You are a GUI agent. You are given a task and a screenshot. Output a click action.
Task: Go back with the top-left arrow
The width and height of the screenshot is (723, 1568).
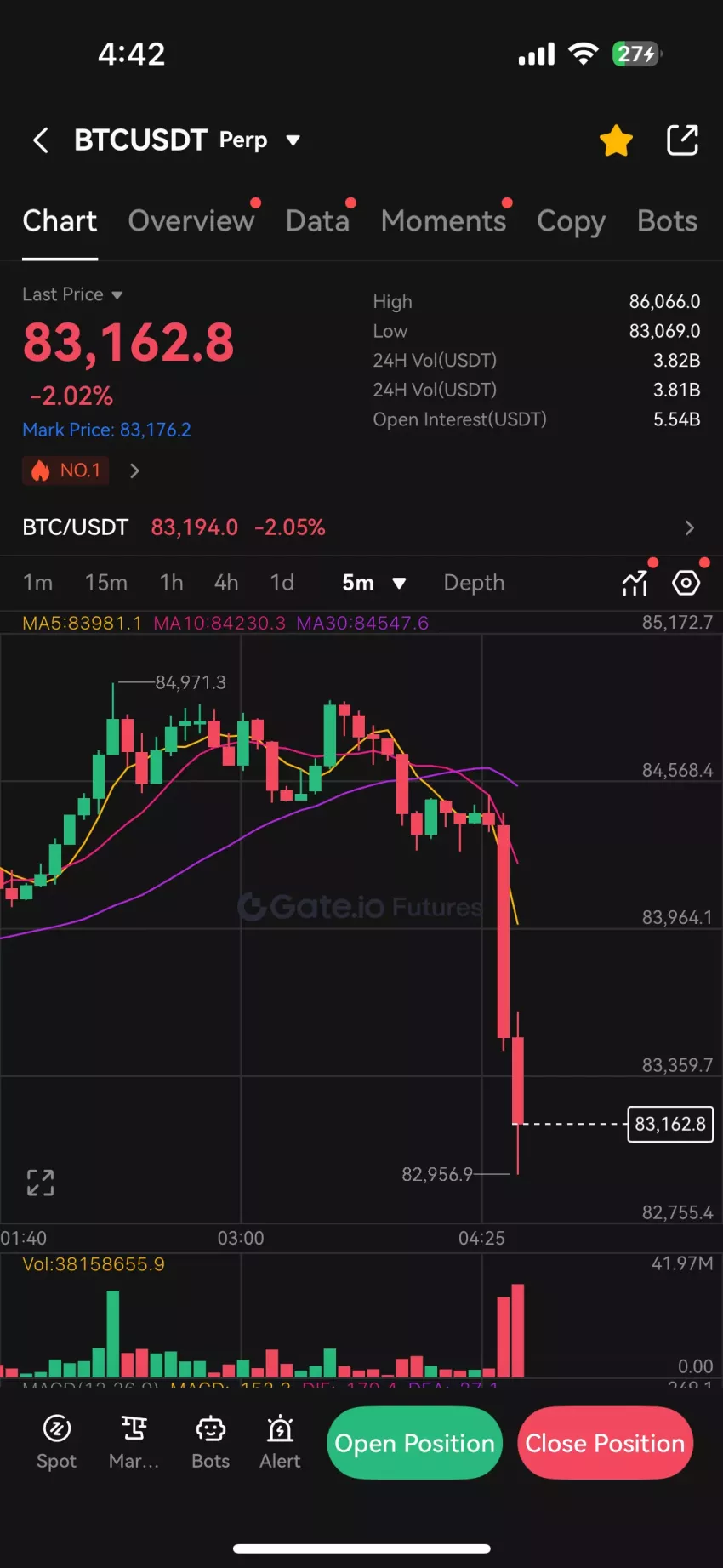tap(40, 140)
